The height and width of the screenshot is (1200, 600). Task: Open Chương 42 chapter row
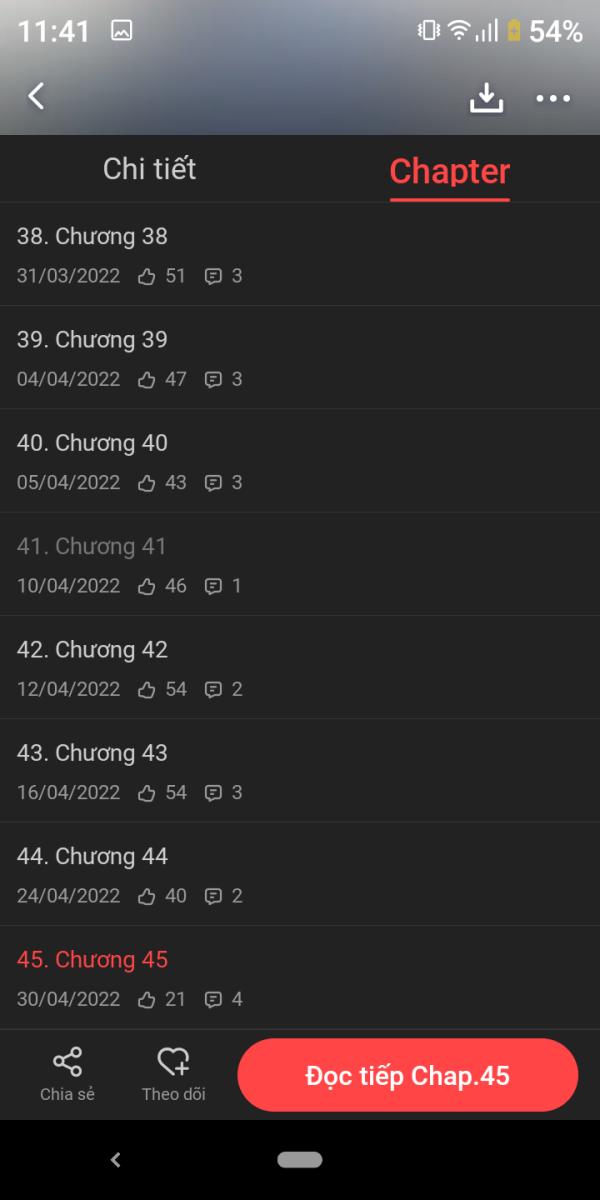coord(300,667)
